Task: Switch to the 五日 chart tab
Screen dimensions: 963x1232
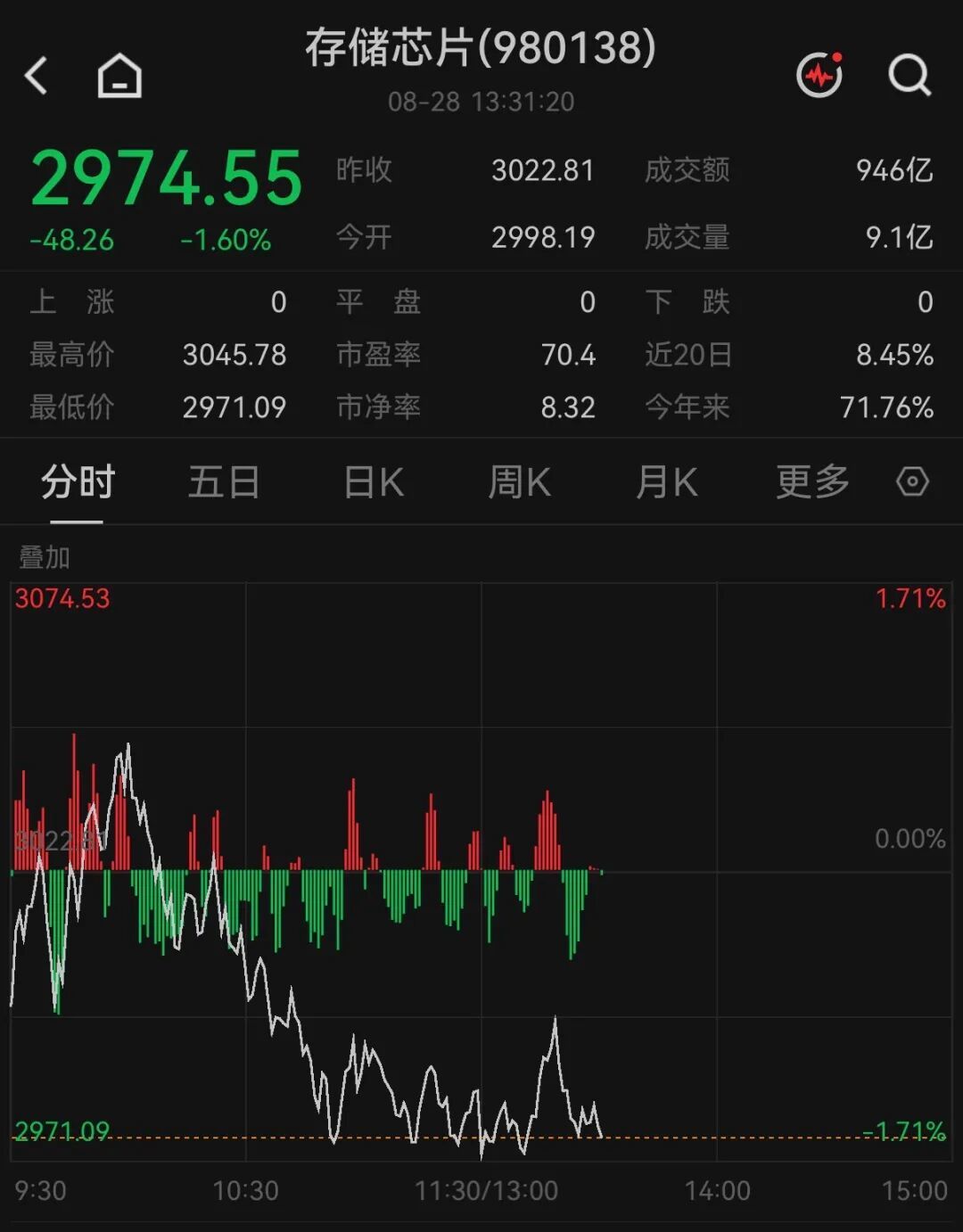Action: pos(224,482)
